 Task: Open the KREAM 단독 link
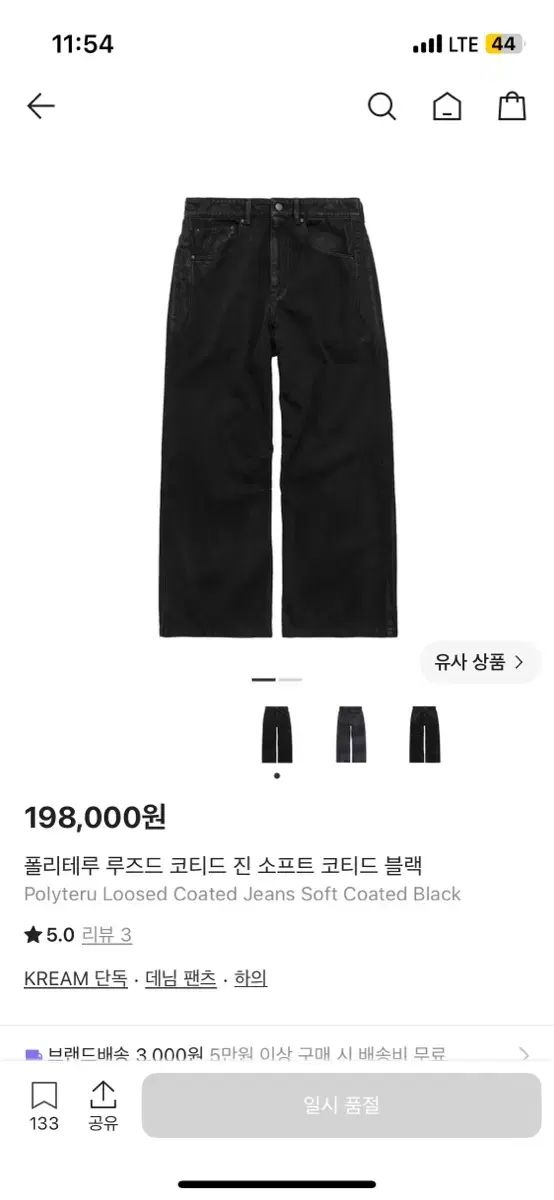point(76,979)
